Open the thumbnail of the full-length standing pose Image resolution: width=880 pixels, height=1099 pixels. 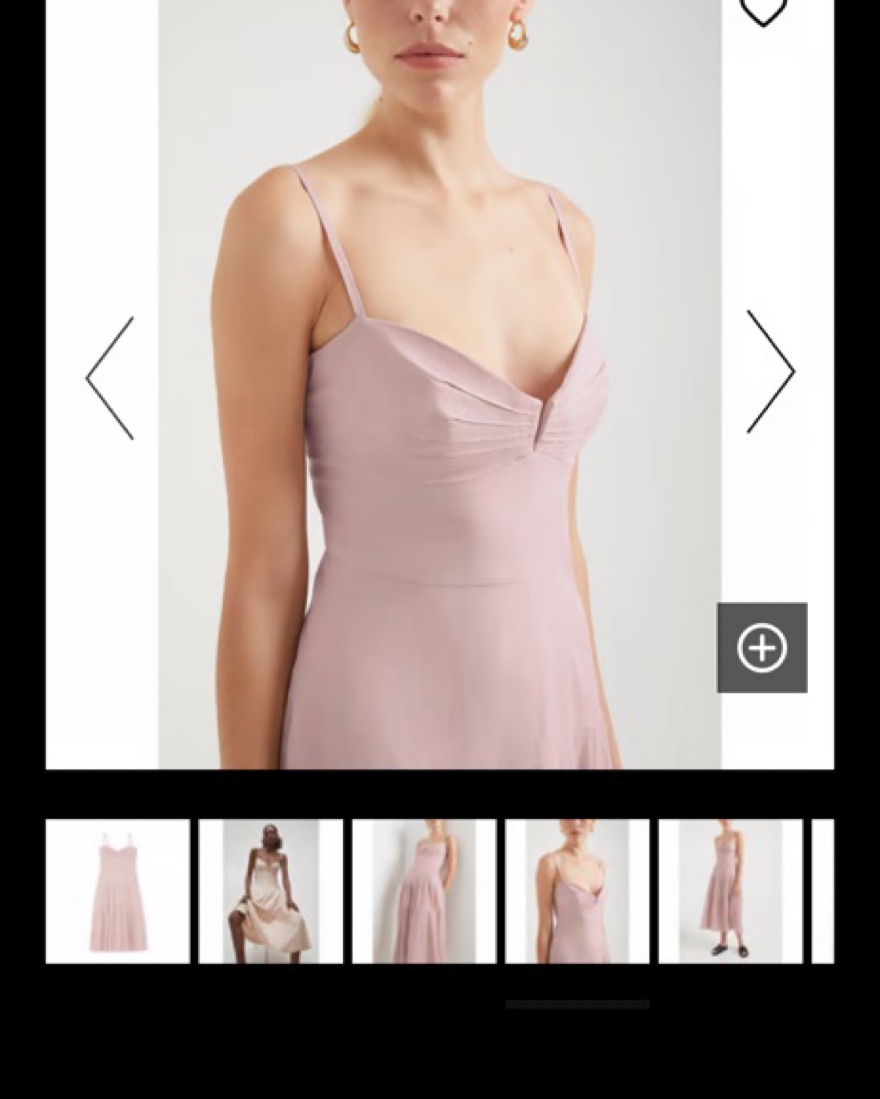click(x=424, y=891)
